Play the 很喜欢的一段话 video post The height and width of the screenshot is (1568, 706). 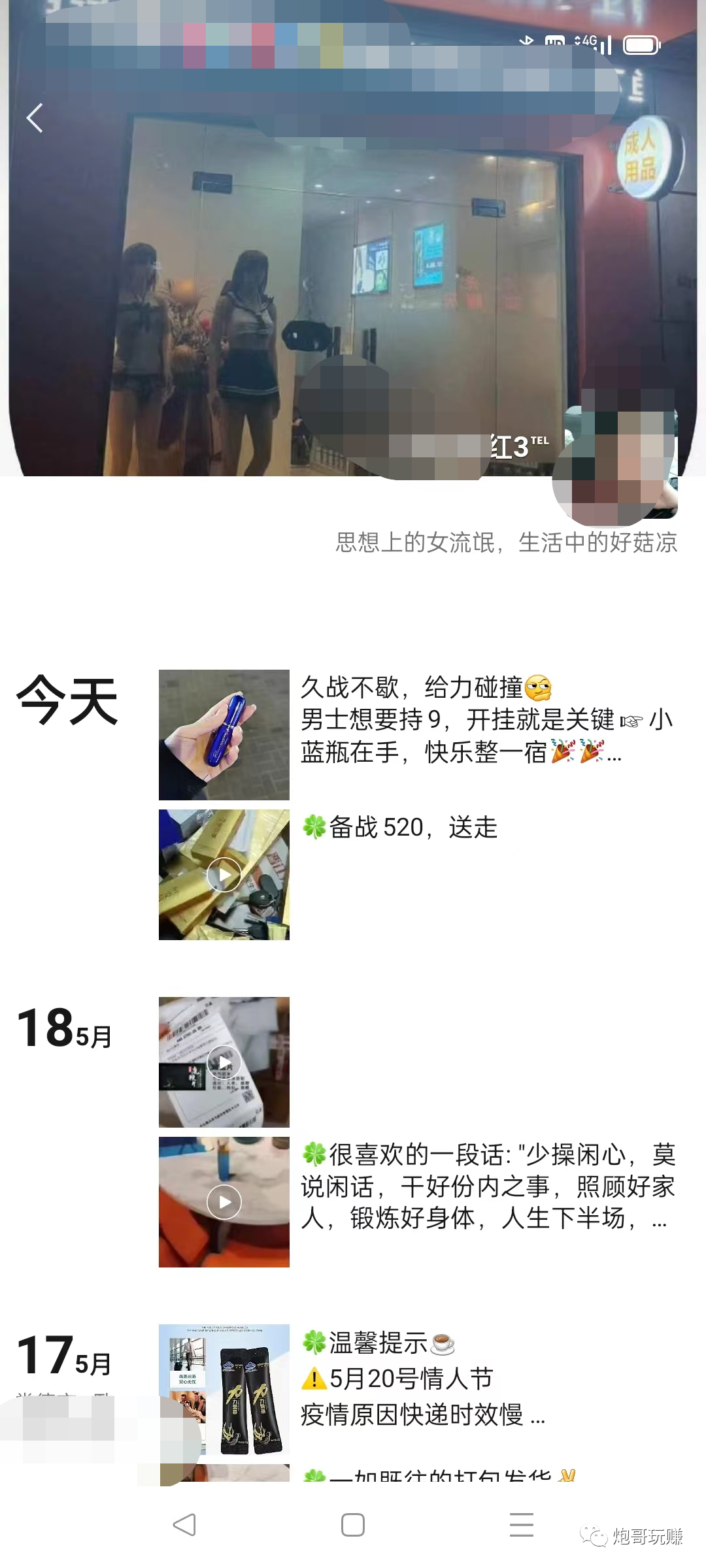pyautogui.click(x=224, y=1201)
